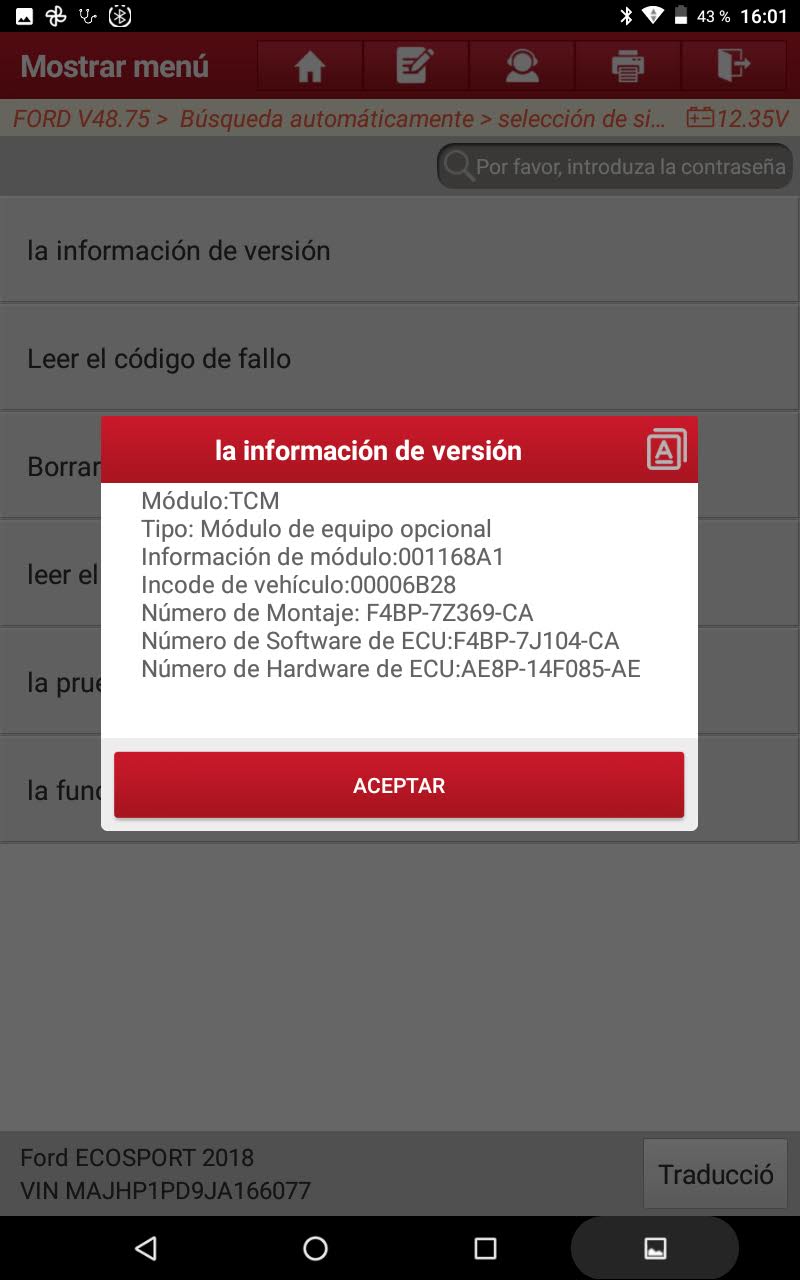Open the edit note icon
The image size is (800, 1280).
(x=415, y=67)
